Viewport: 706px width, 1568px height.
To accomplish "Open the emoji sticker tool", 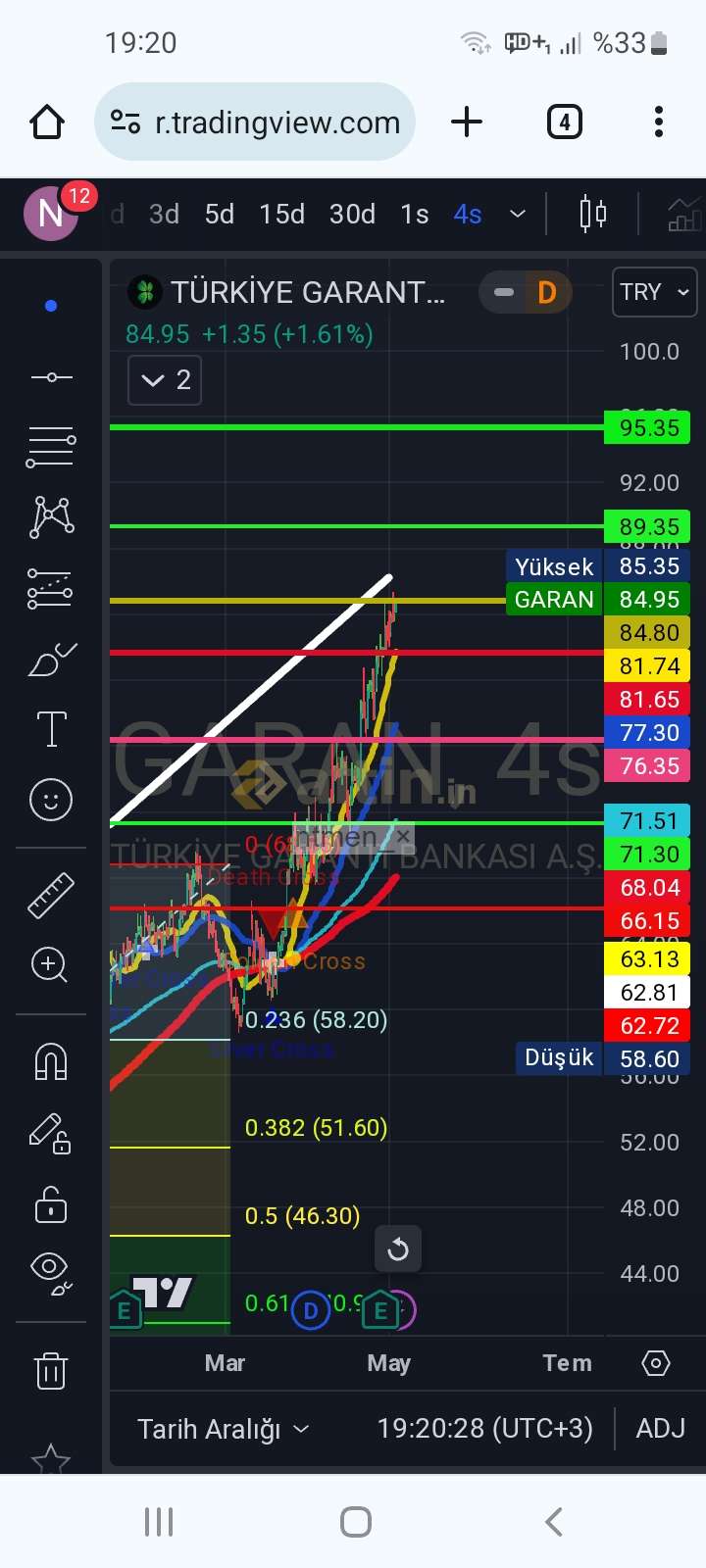I will coord(51,800).
